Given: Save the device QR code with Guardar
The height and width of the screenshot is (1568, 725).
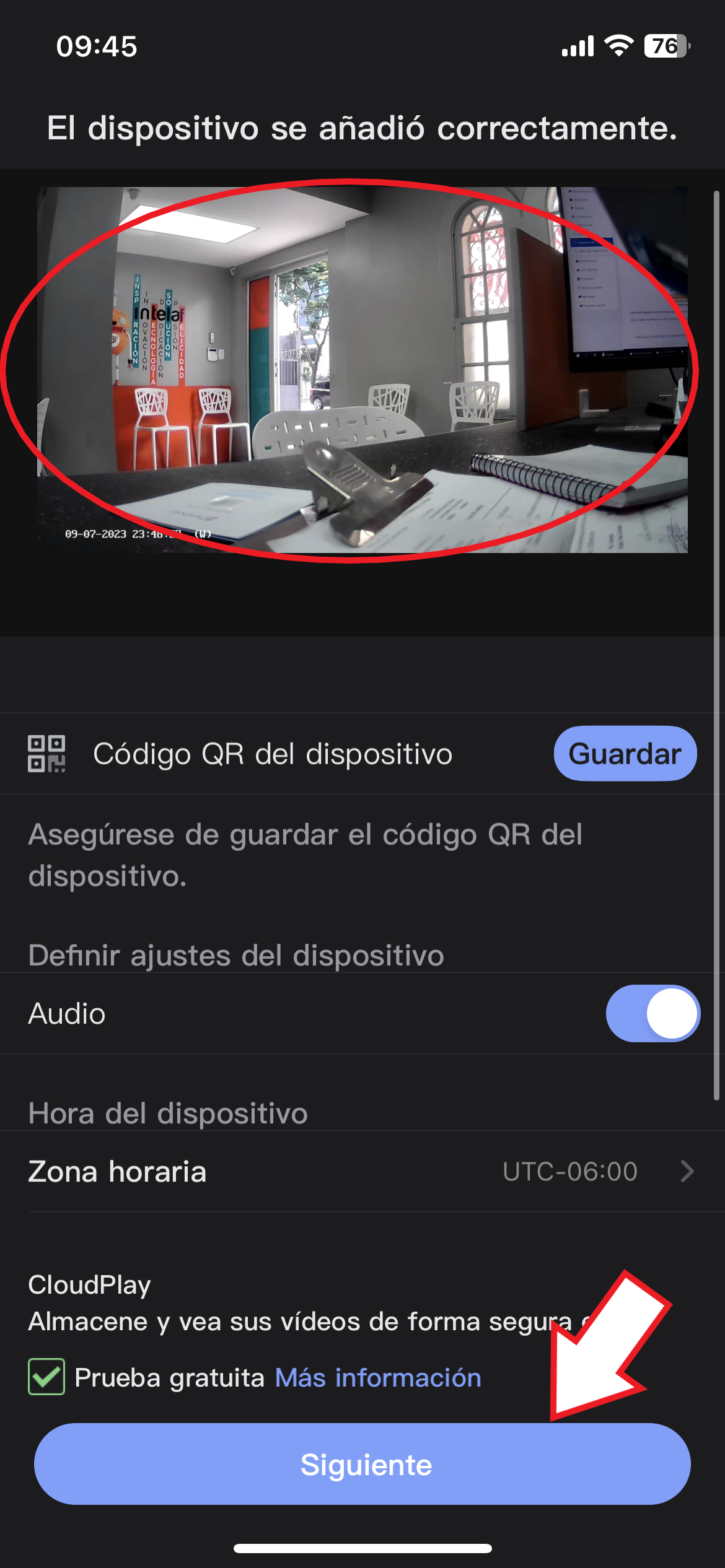Looking at the screenshot, I should pos(625,754).
